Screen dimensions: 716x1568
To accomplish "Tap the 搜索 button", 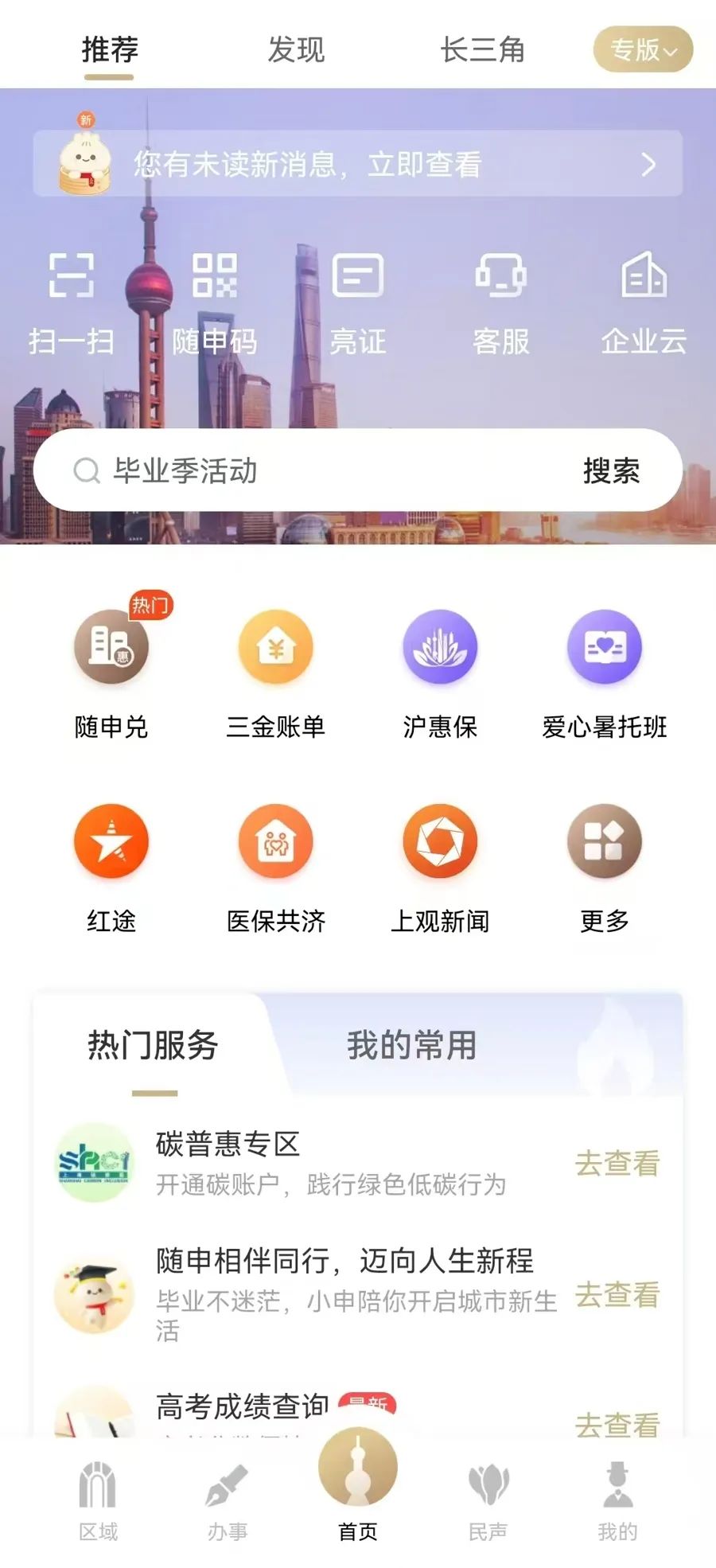I will (x=611, y=470).
